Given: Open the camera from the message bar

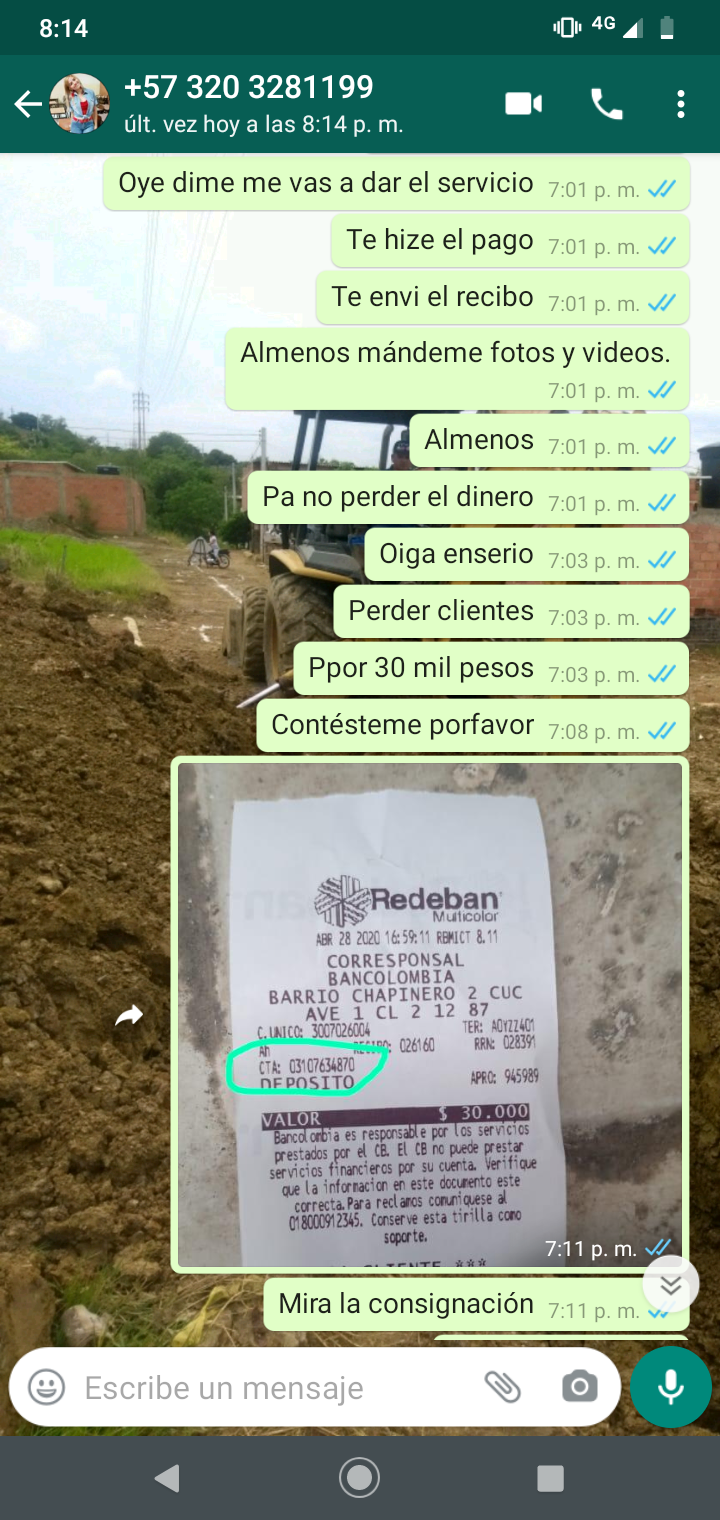Looking at the screenshot, I should tap(579, 1387).
